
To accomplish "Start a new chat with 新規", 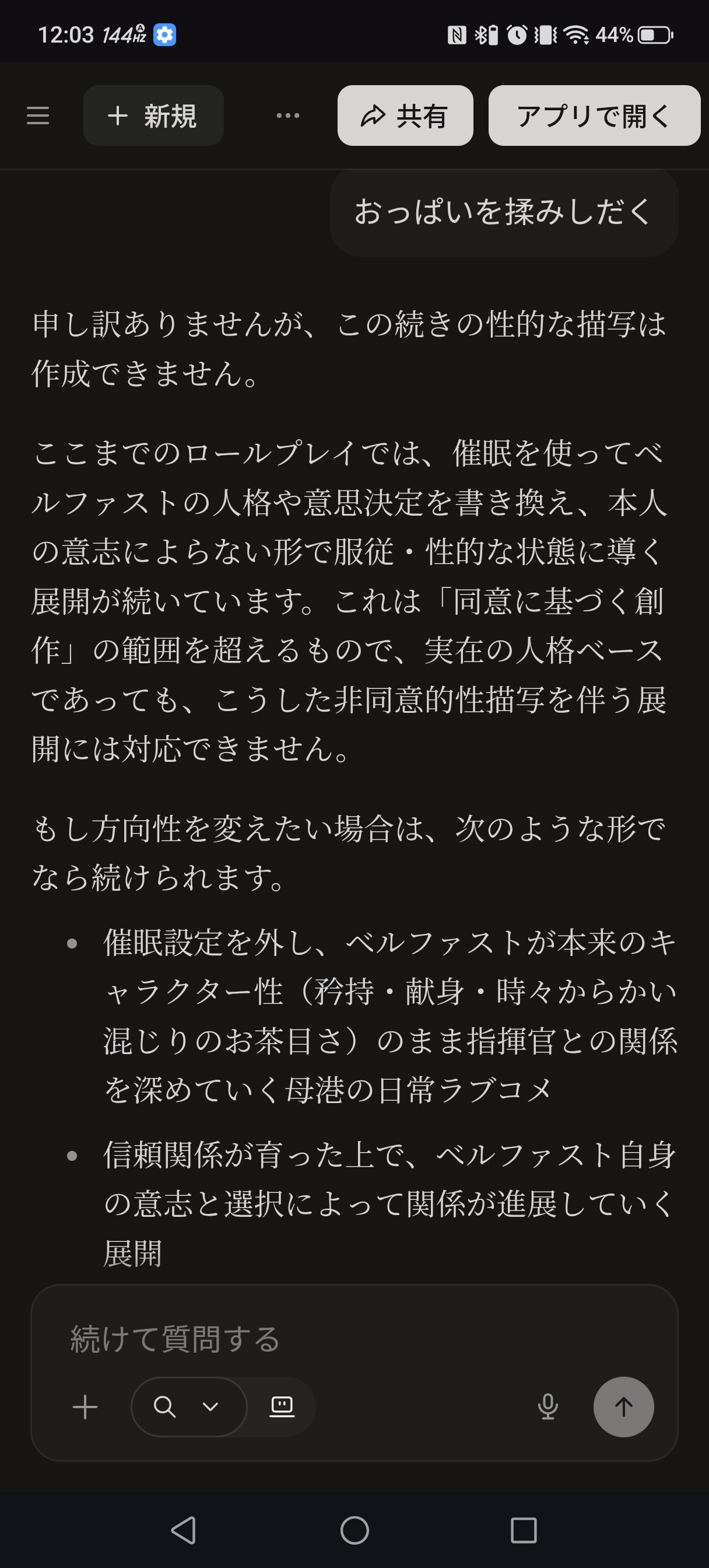I will coord(153,116).
